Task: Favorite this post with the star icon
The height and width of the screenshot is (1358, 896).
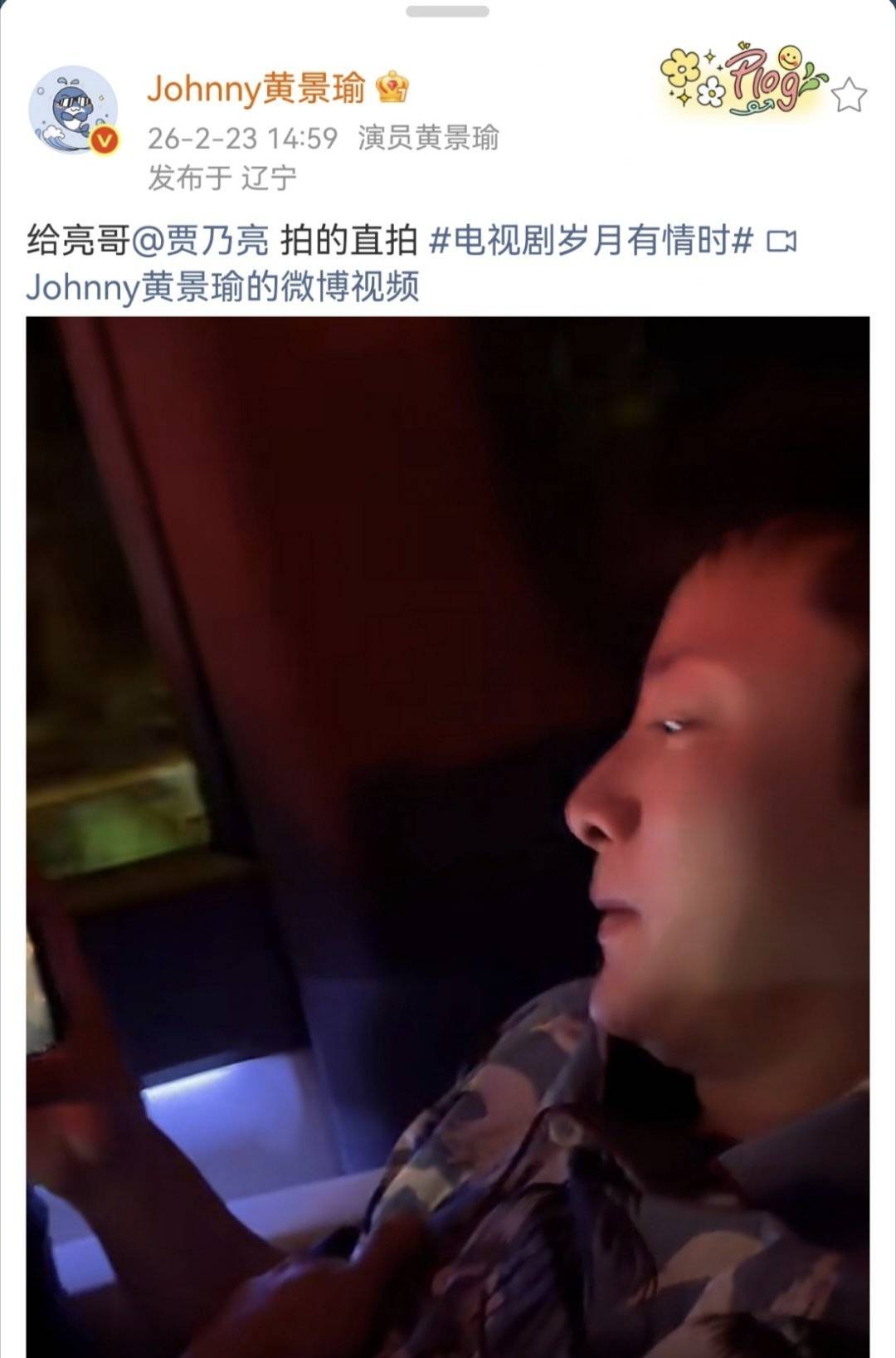Action: (849, 95)
